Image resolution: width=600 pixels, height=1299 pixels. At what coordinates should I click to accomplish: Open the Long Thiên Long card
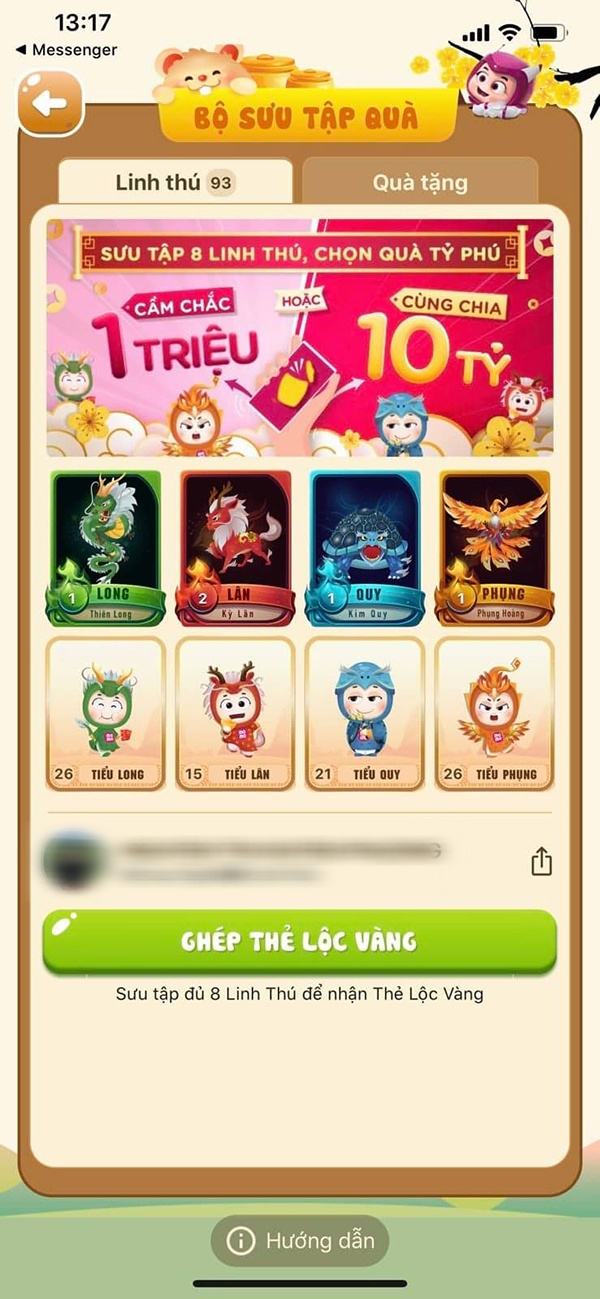point(105,548)
